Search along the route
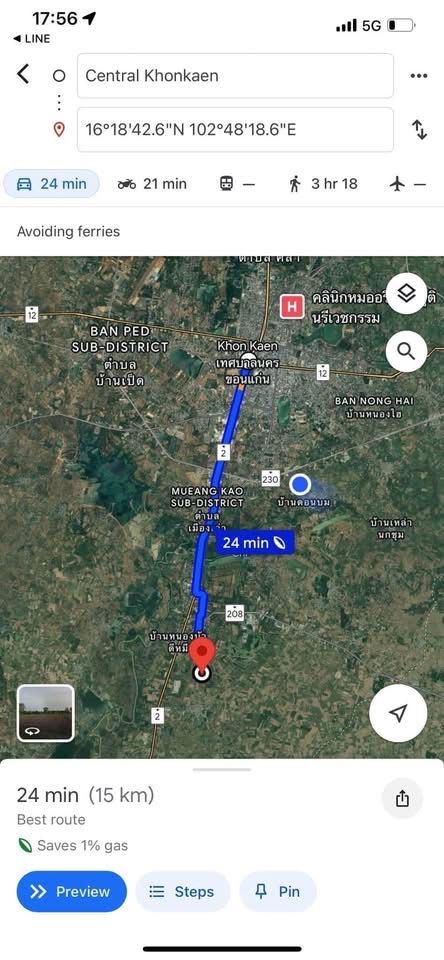Screen dimensions: 444x960 (406, 351)
